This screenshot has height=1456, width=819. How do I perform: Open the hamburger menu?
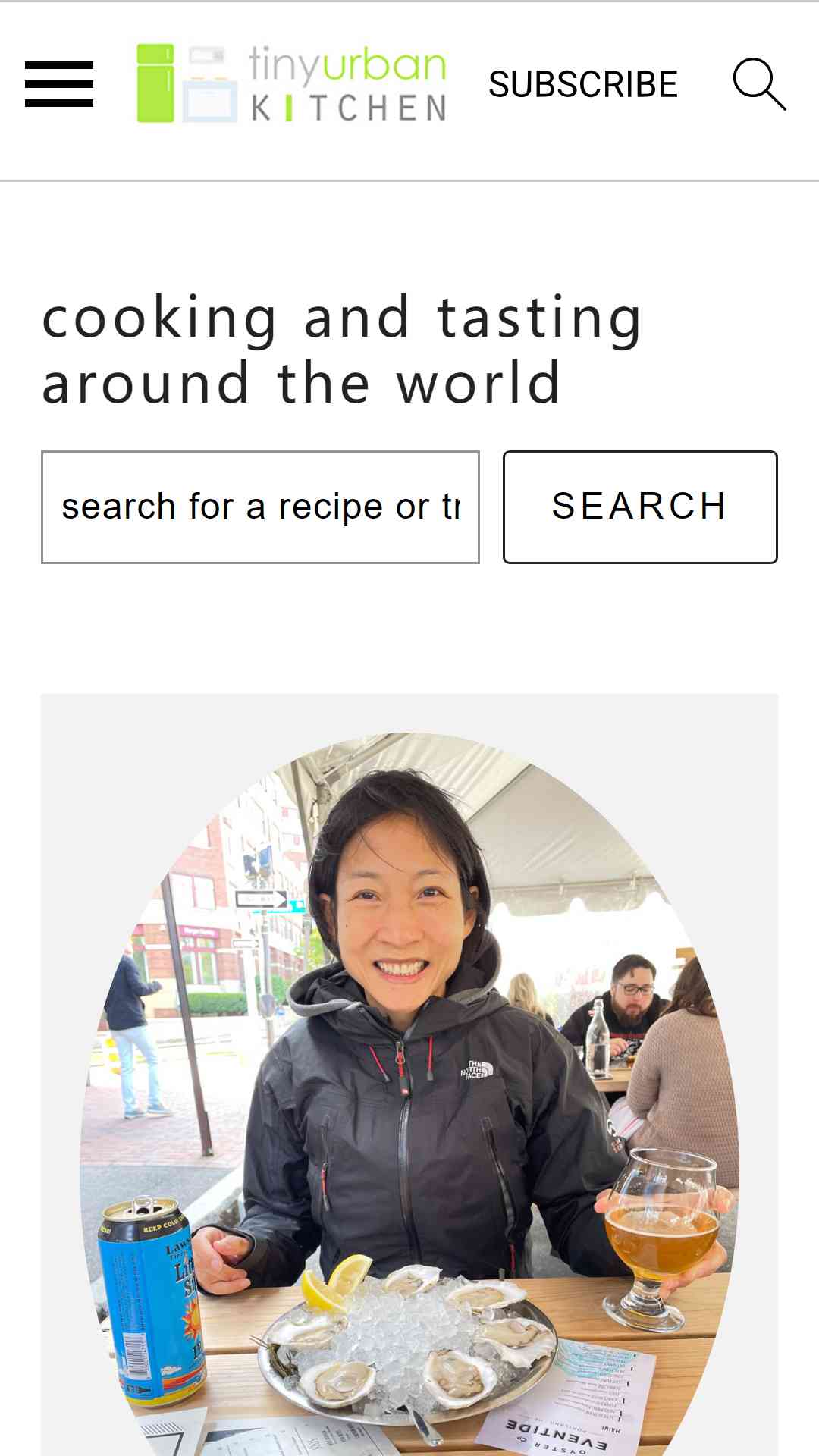coord(59,84)
